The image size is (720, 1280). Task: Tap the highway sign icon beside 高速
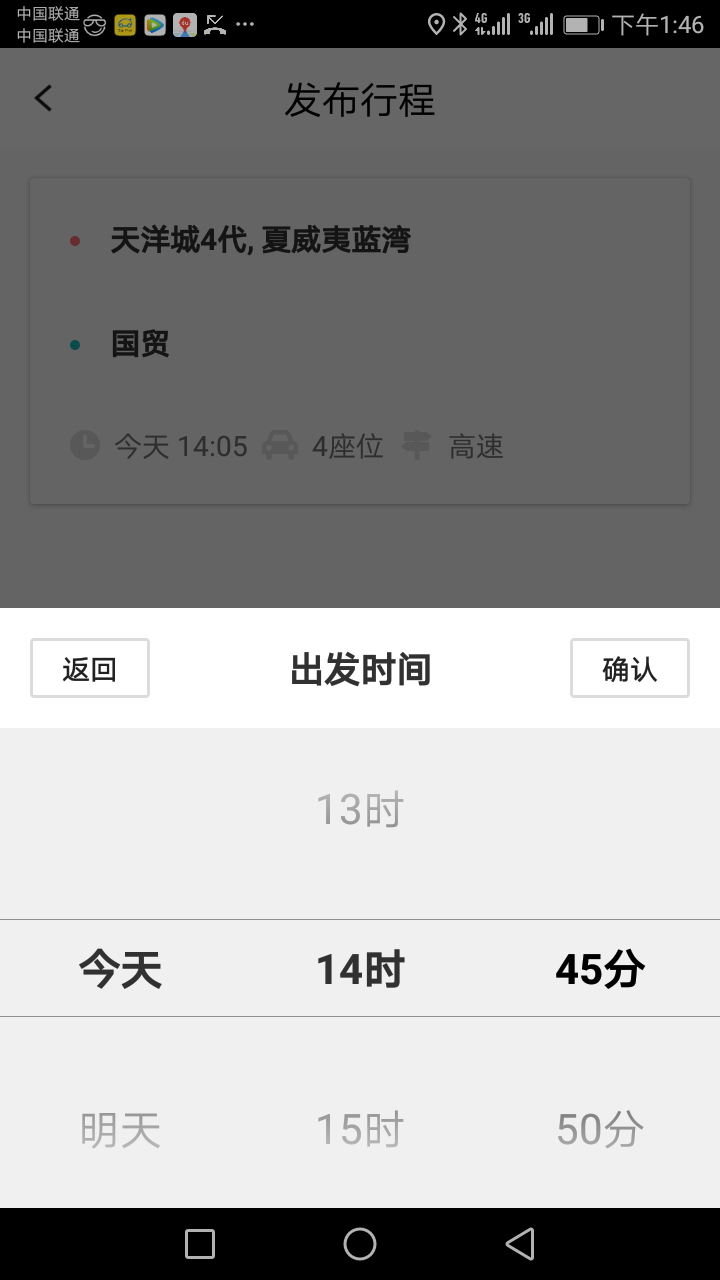click(417, 446)
